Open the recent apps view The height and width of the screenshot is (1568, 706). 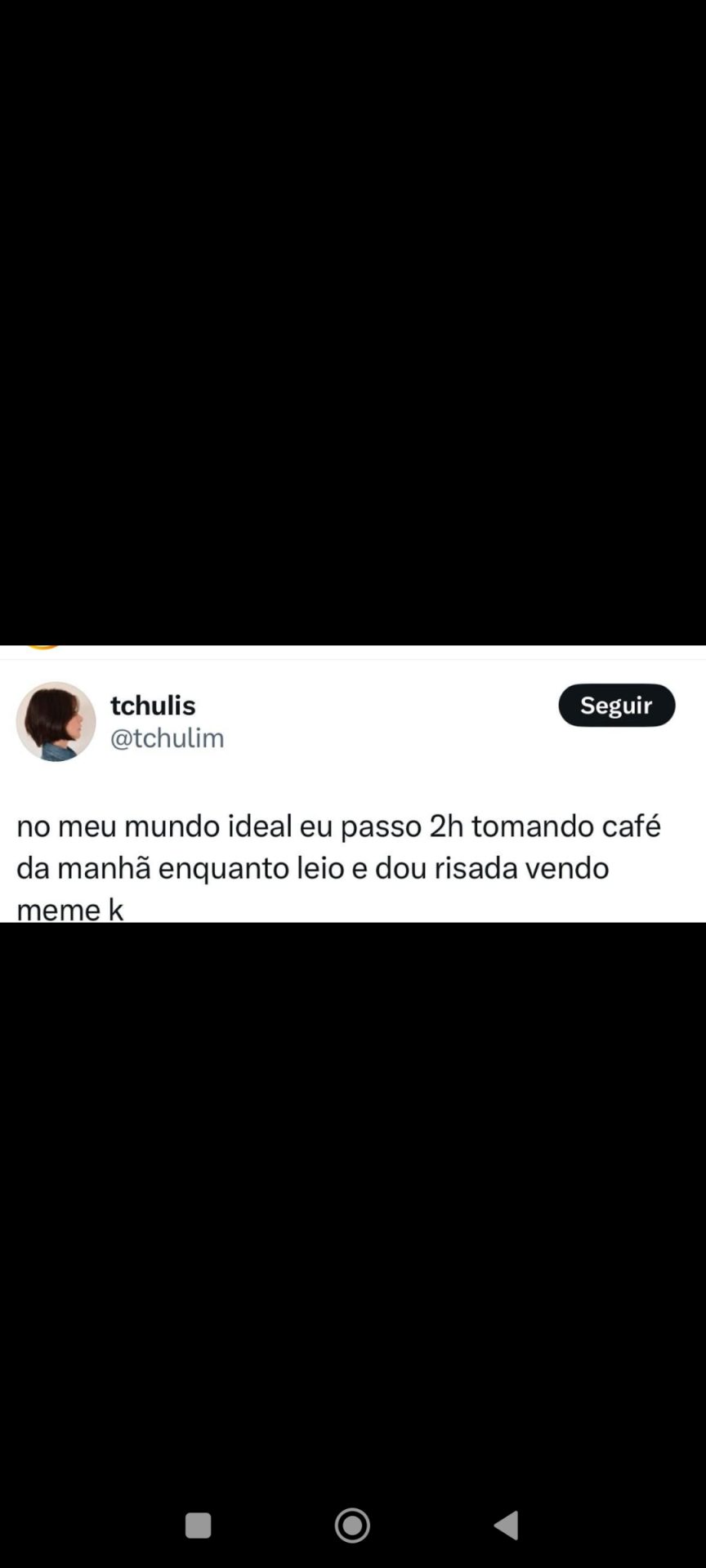(199, 1526)
